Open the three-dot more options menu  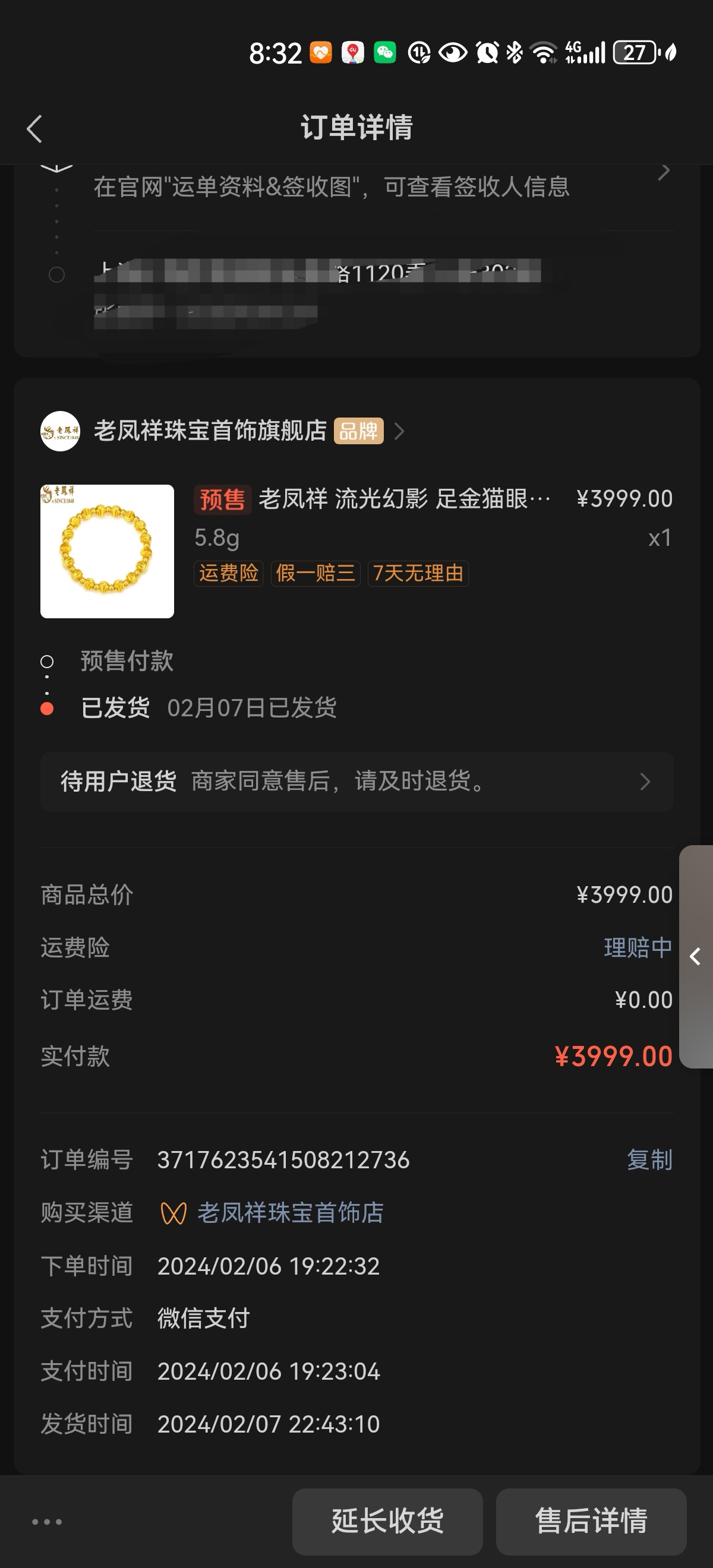tap(47, 1522)
